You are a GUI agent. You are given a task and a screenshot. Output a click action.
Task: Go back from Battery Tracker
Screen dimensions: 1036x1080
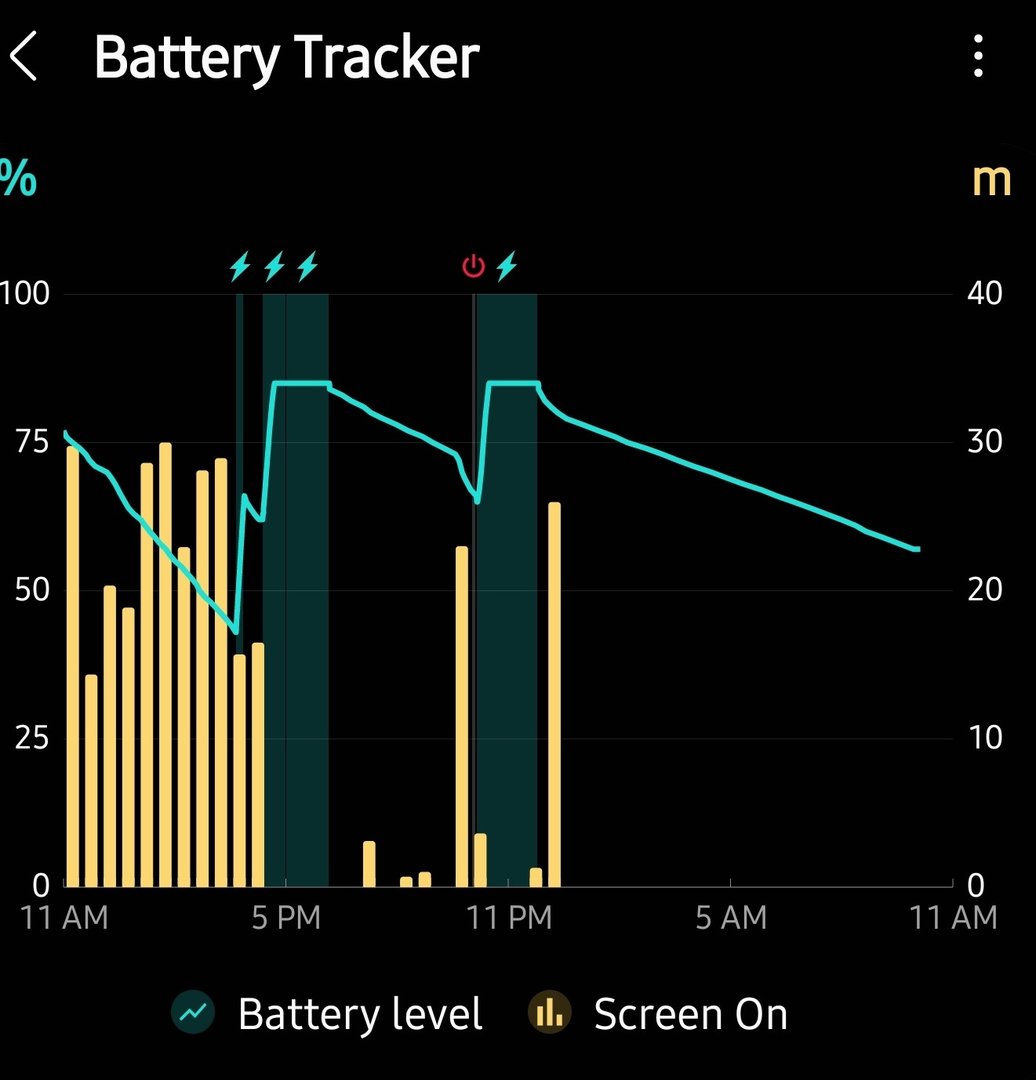24,57
